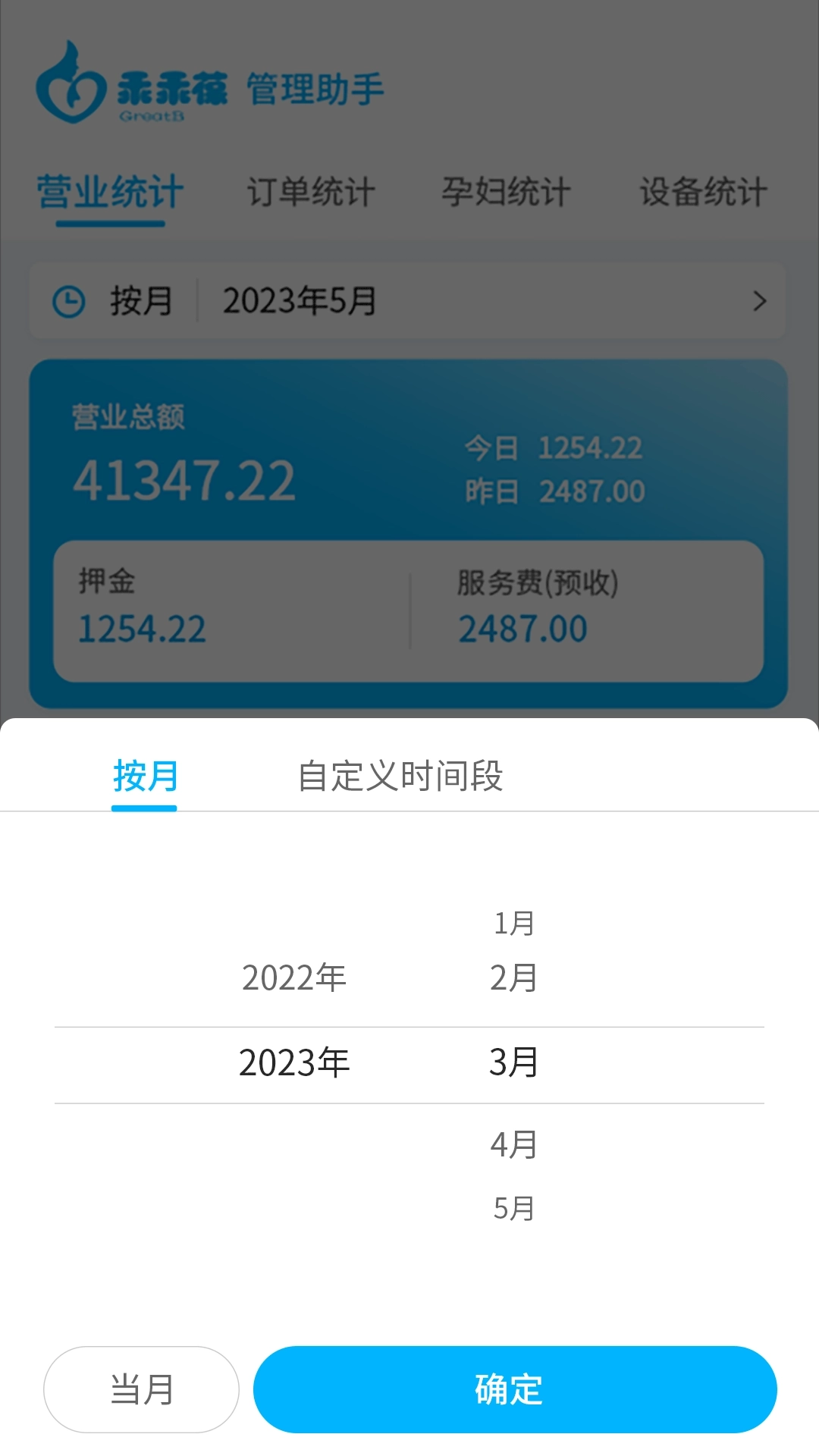819x1456 pixels.
Task: Switch to the 孕妇统计 tab
Action: click(508, 192)
